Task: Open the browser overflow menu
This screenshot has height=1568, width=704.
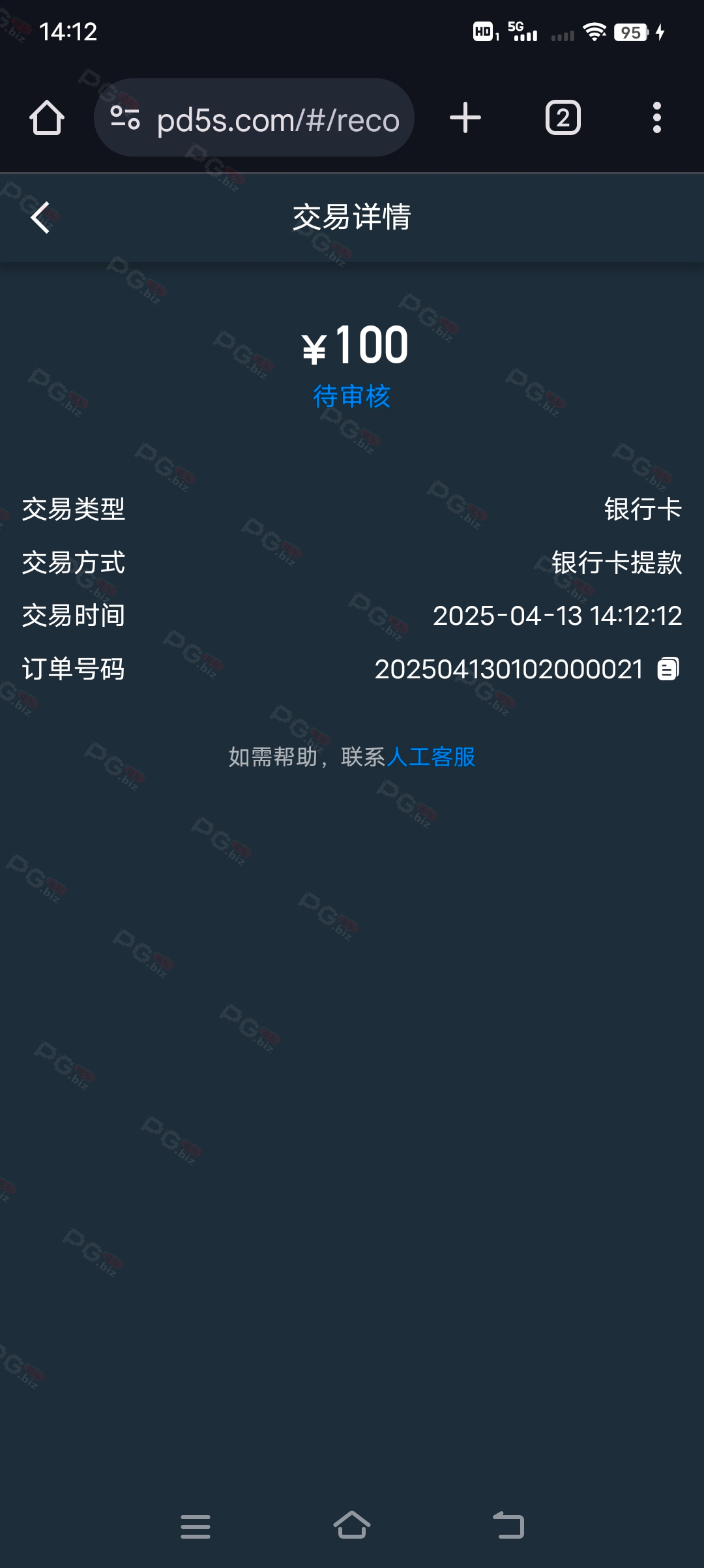Action: coord(656,118)
